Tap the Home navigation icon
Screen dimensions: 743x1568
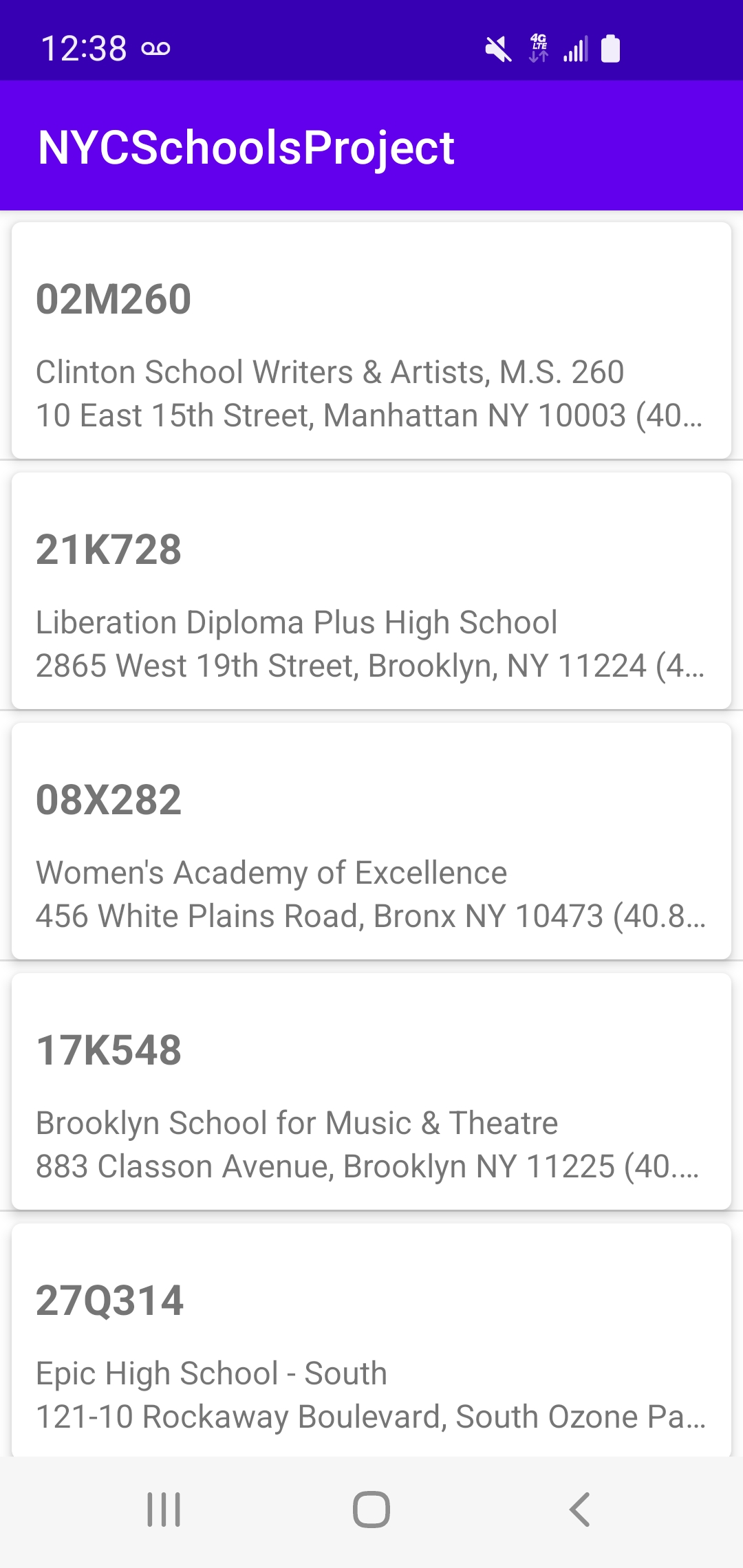point(371,1511)
